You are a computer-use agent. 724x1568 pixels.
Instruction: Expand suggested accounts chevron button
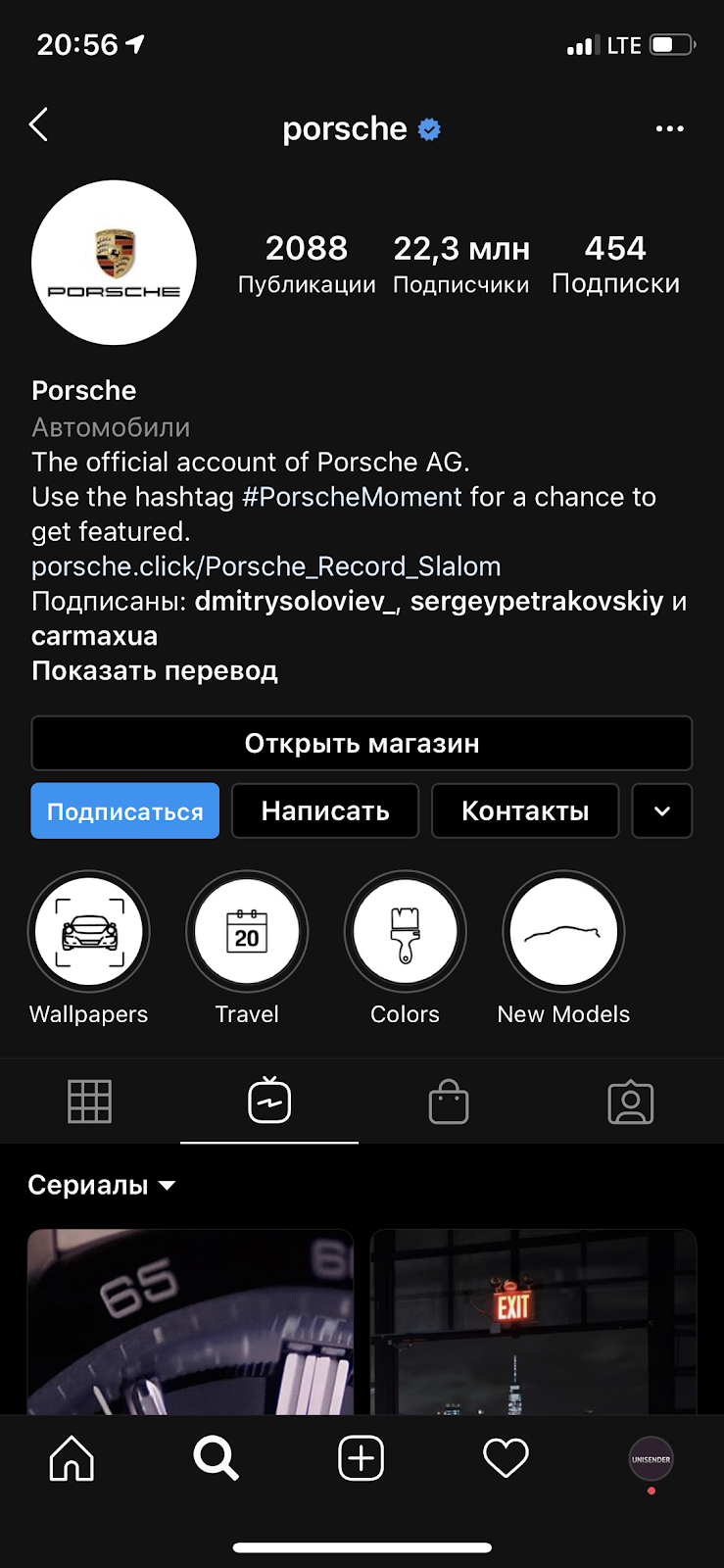click(662, 810)
